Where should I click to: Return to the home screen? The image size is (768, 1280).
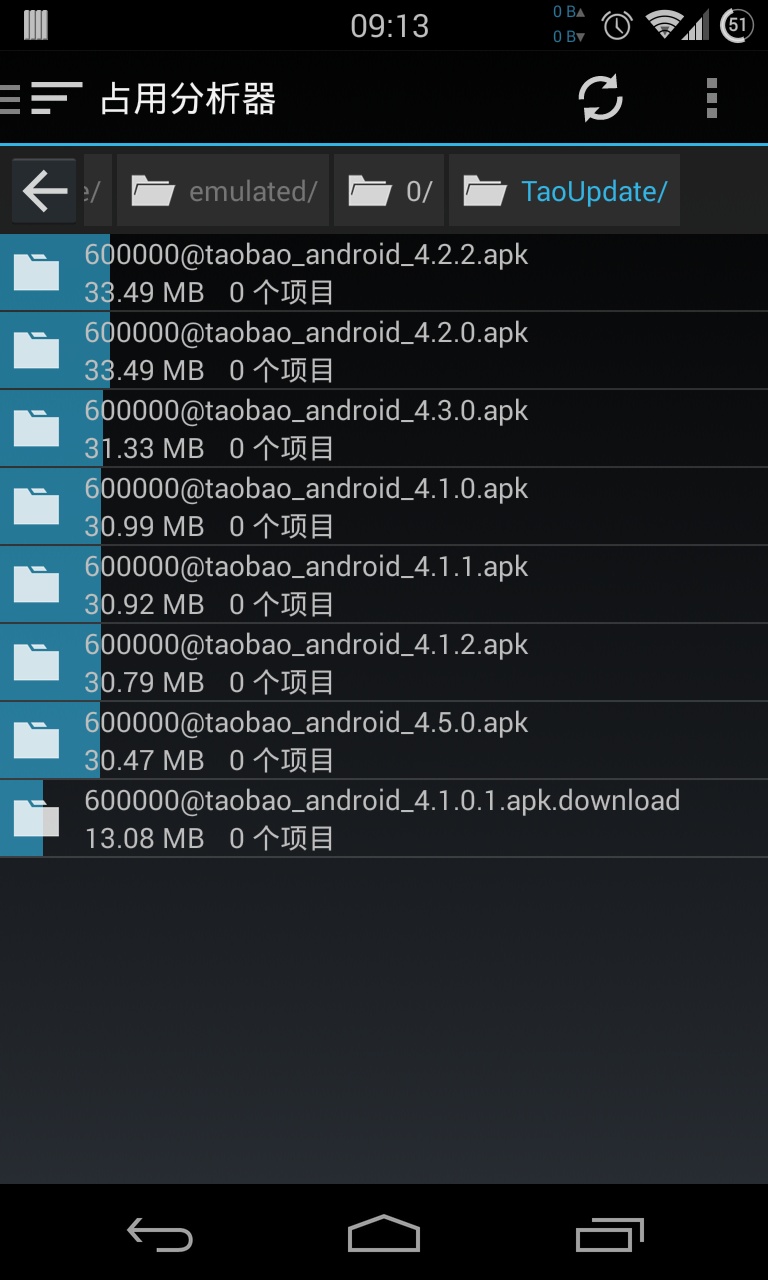384,1234
